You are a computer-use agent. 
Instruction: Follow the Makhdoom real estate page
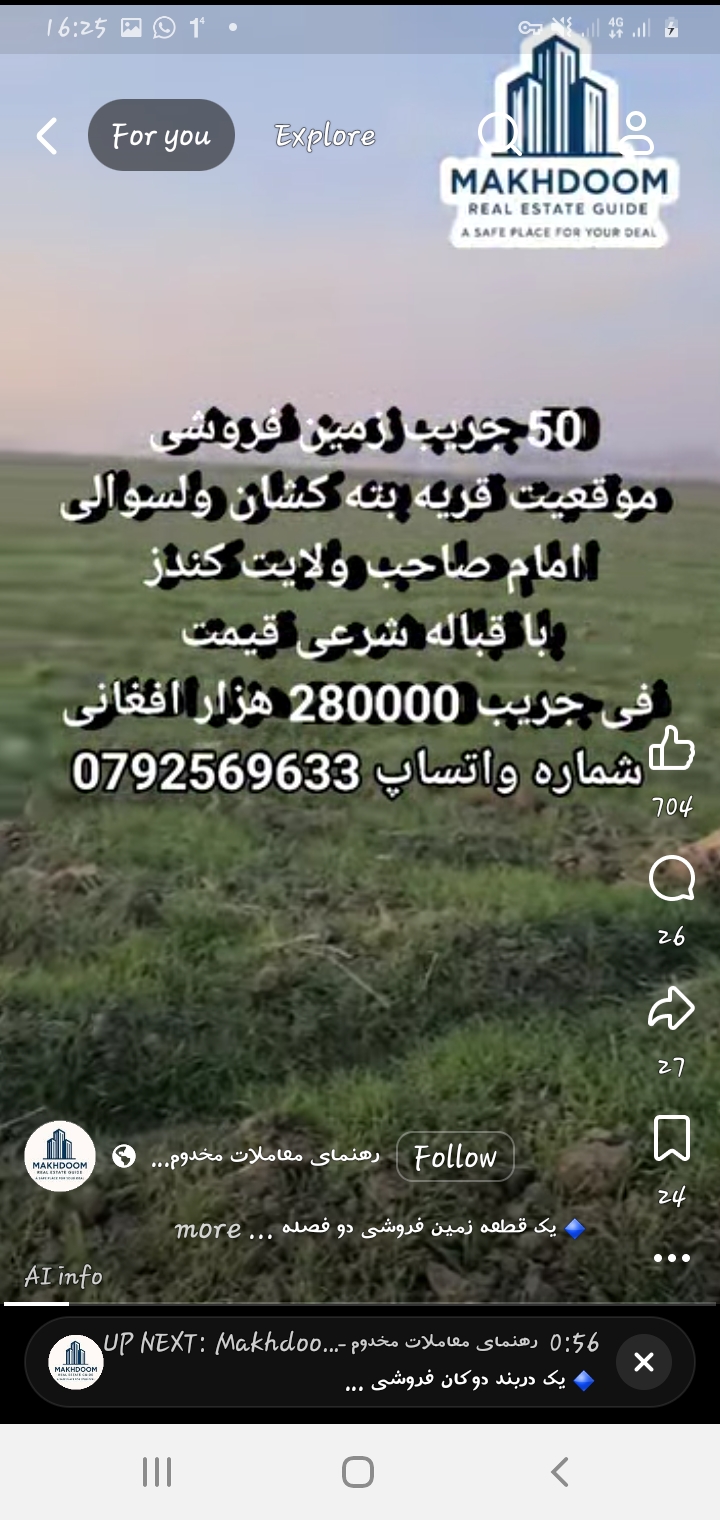pyautogui.click(x=455, y=1157)
